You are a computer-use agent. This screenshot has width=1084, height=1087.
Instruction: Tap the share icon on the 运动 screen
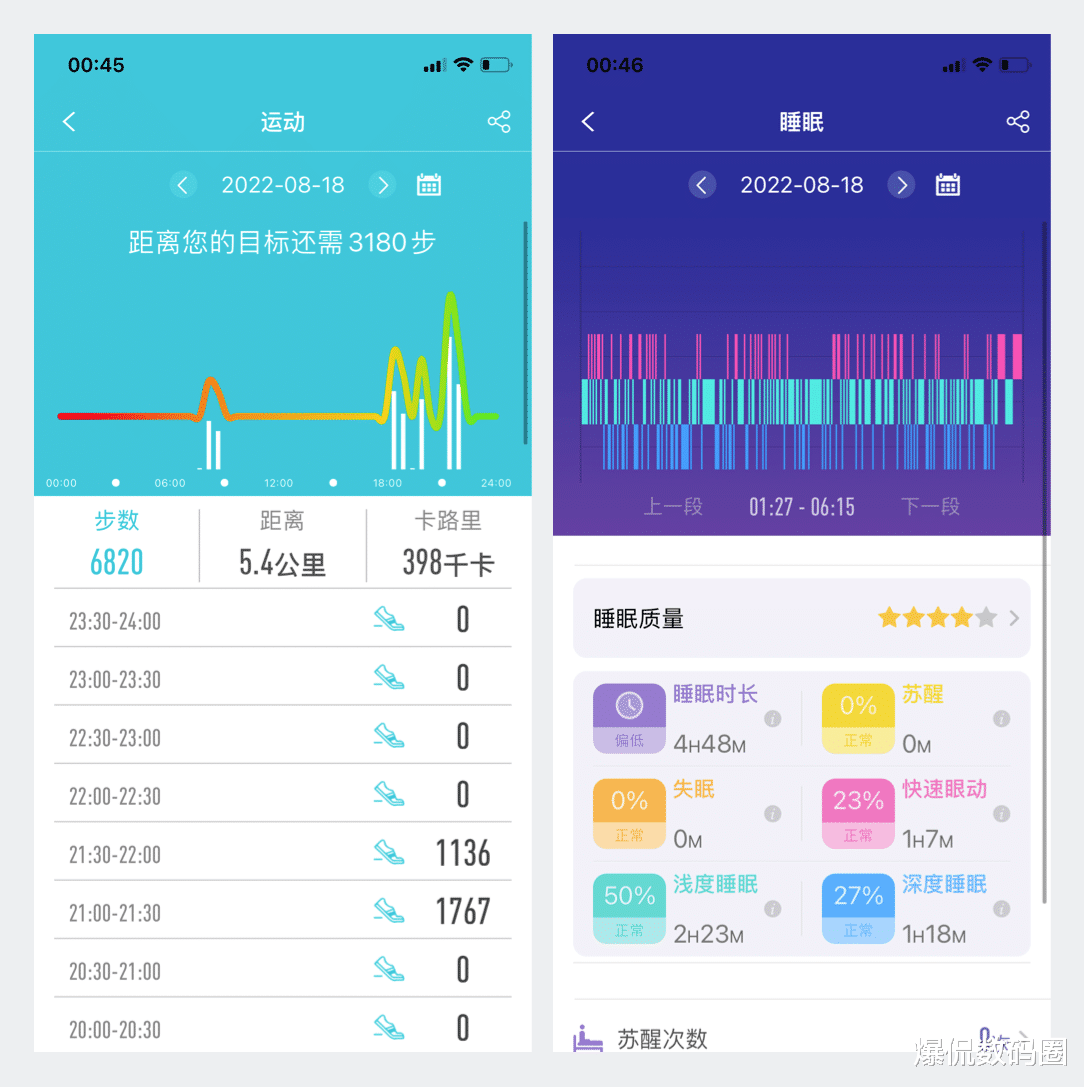click(x=499, y=121)
